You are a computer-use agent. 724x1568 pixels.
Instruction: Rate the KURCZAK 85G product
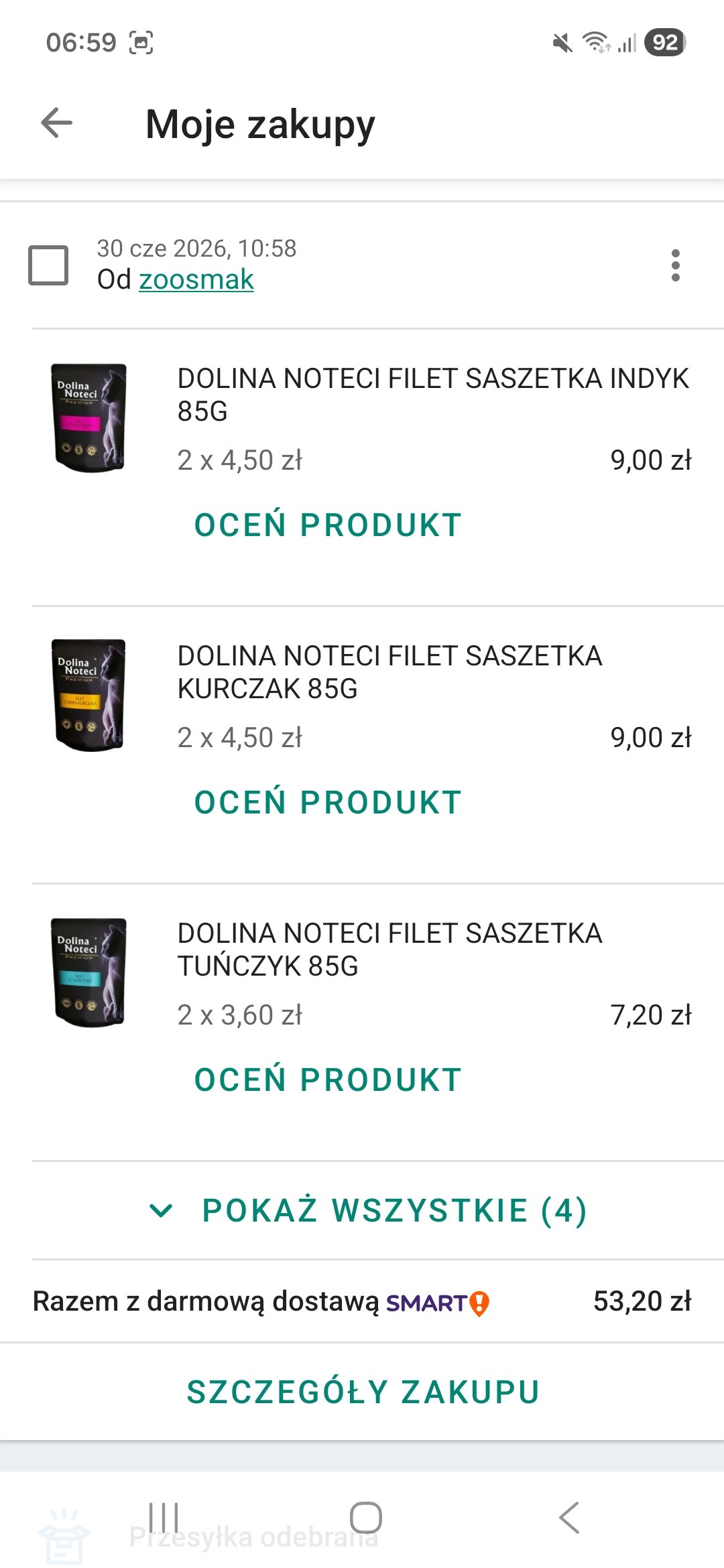(x=328, y=802)
